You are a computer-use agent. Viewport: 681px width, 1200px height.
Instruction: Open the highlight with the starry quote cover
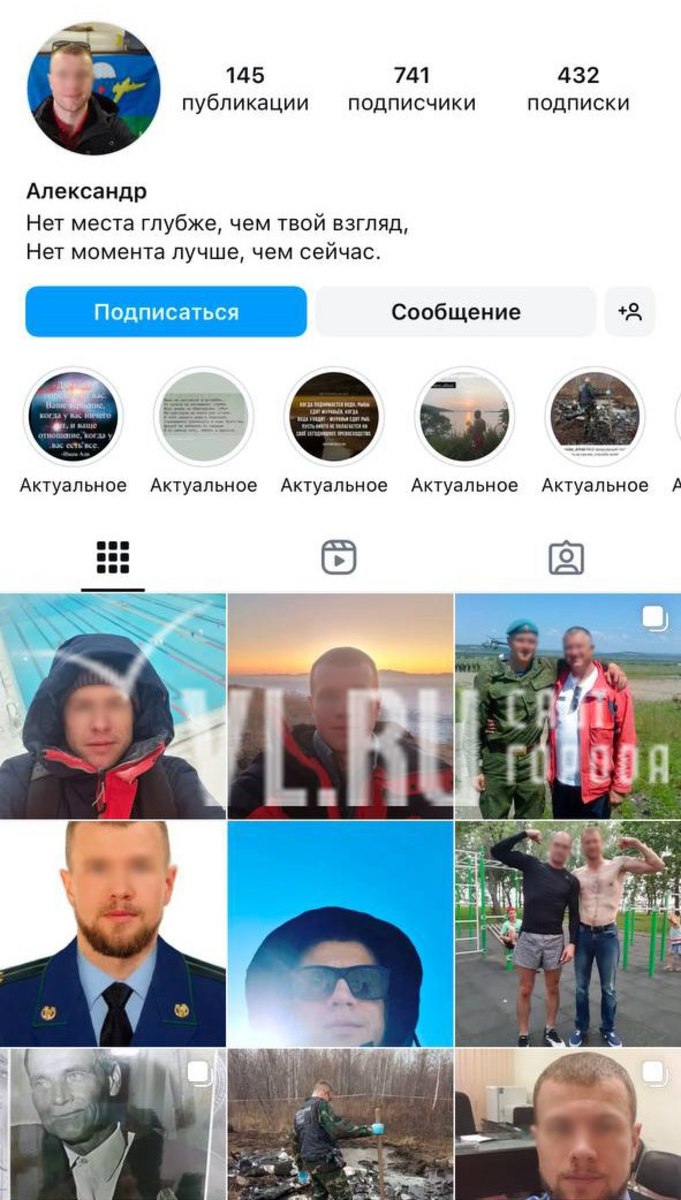(73, 416)
